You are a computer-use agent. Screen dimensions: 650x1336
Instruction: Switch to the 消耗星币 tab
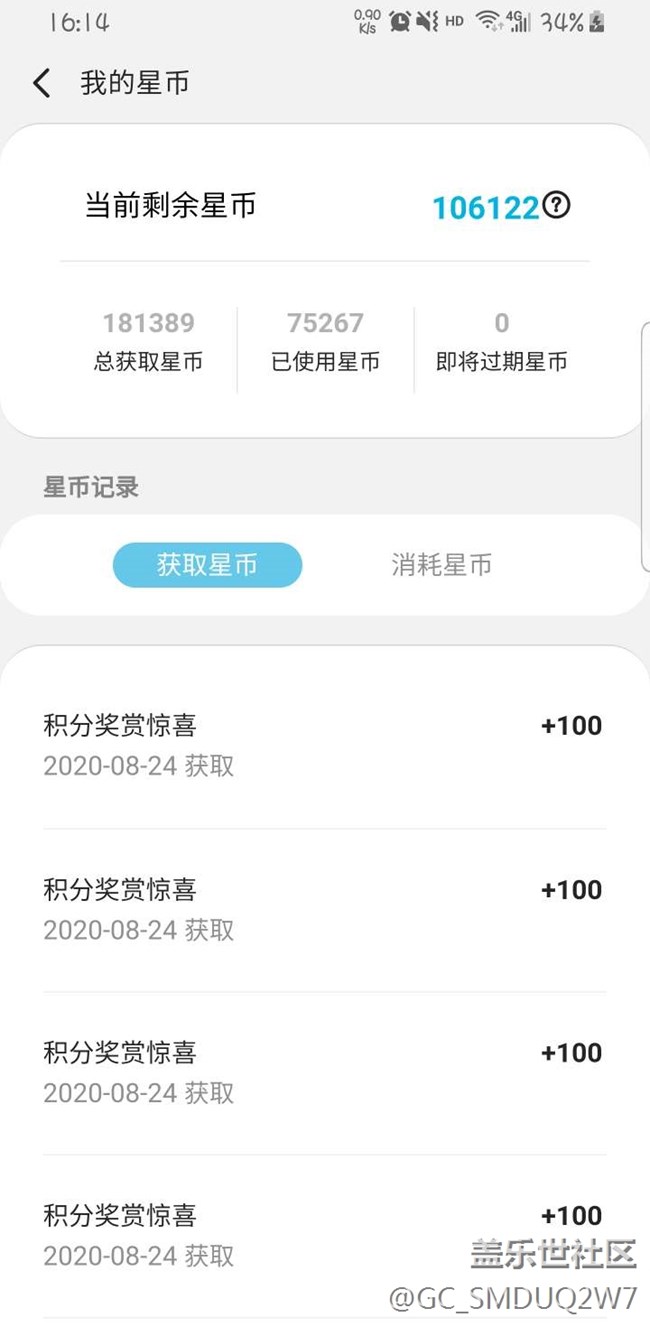click(441, 565)
